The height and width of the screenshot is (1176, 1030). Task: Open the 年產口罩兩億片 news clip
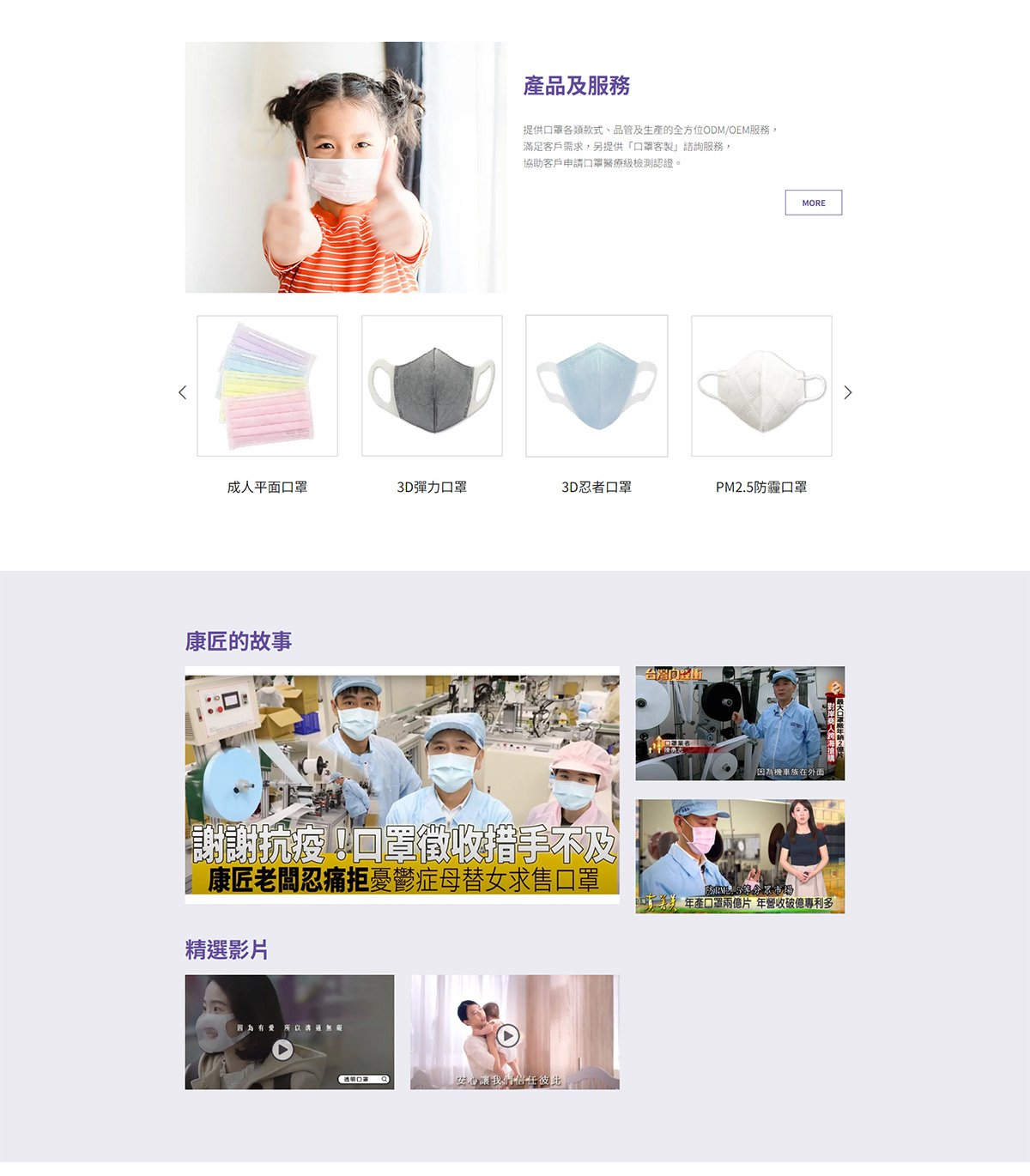[740, 856]
